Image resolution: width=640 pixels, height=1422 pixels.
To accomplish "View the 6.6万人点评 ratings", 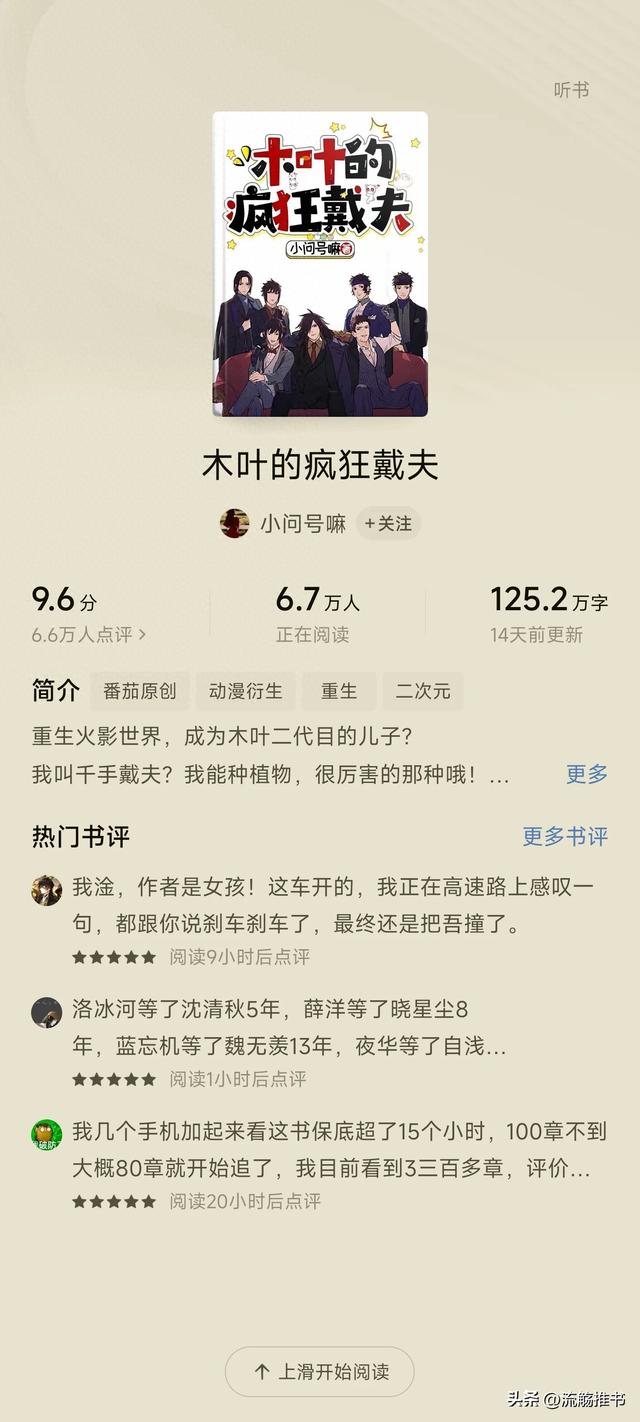I will [x=88, y=634].
